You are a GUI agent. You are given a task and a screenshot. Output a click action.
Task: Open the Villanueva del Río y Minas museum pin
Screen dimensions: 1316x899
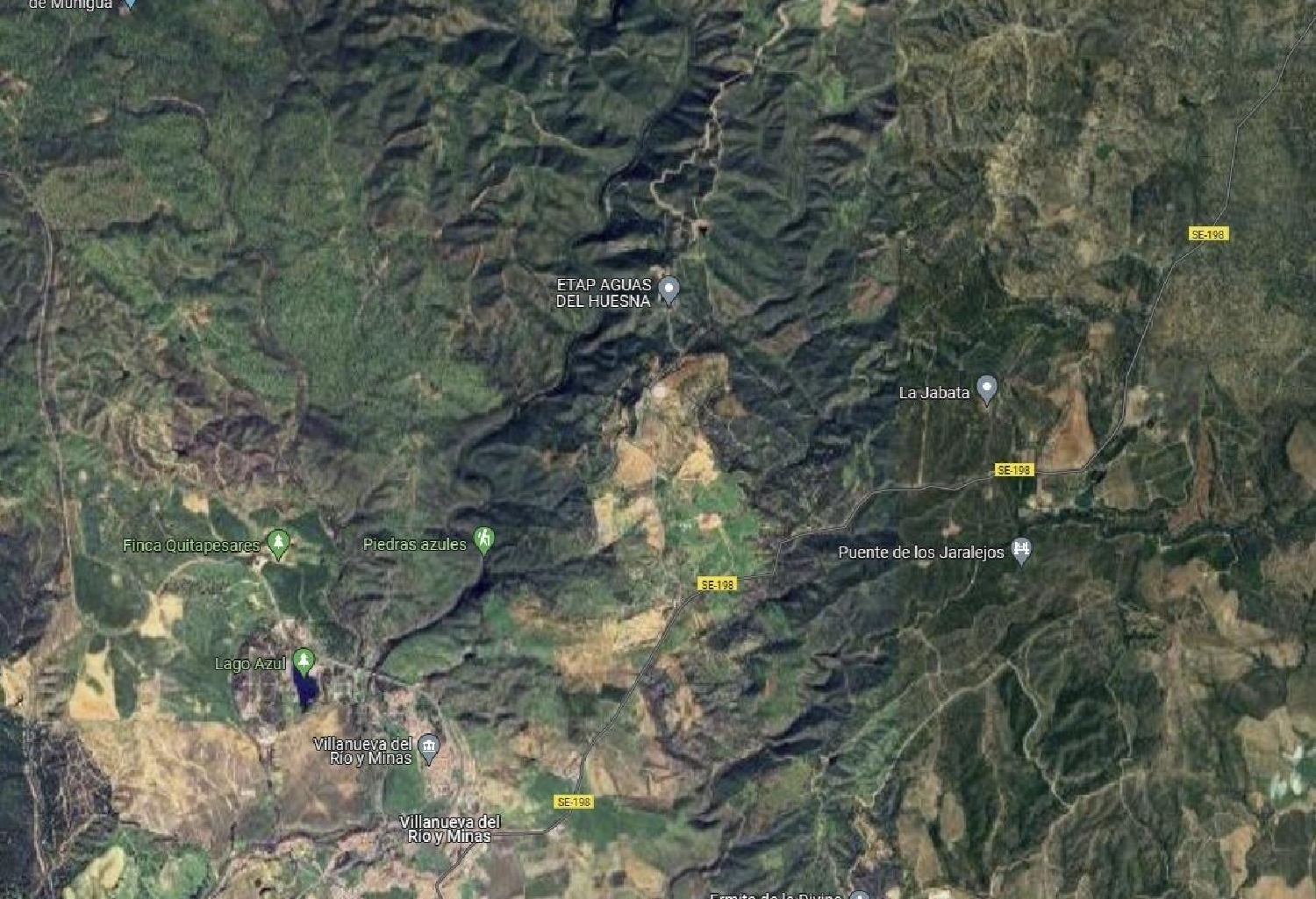[429, 747]
